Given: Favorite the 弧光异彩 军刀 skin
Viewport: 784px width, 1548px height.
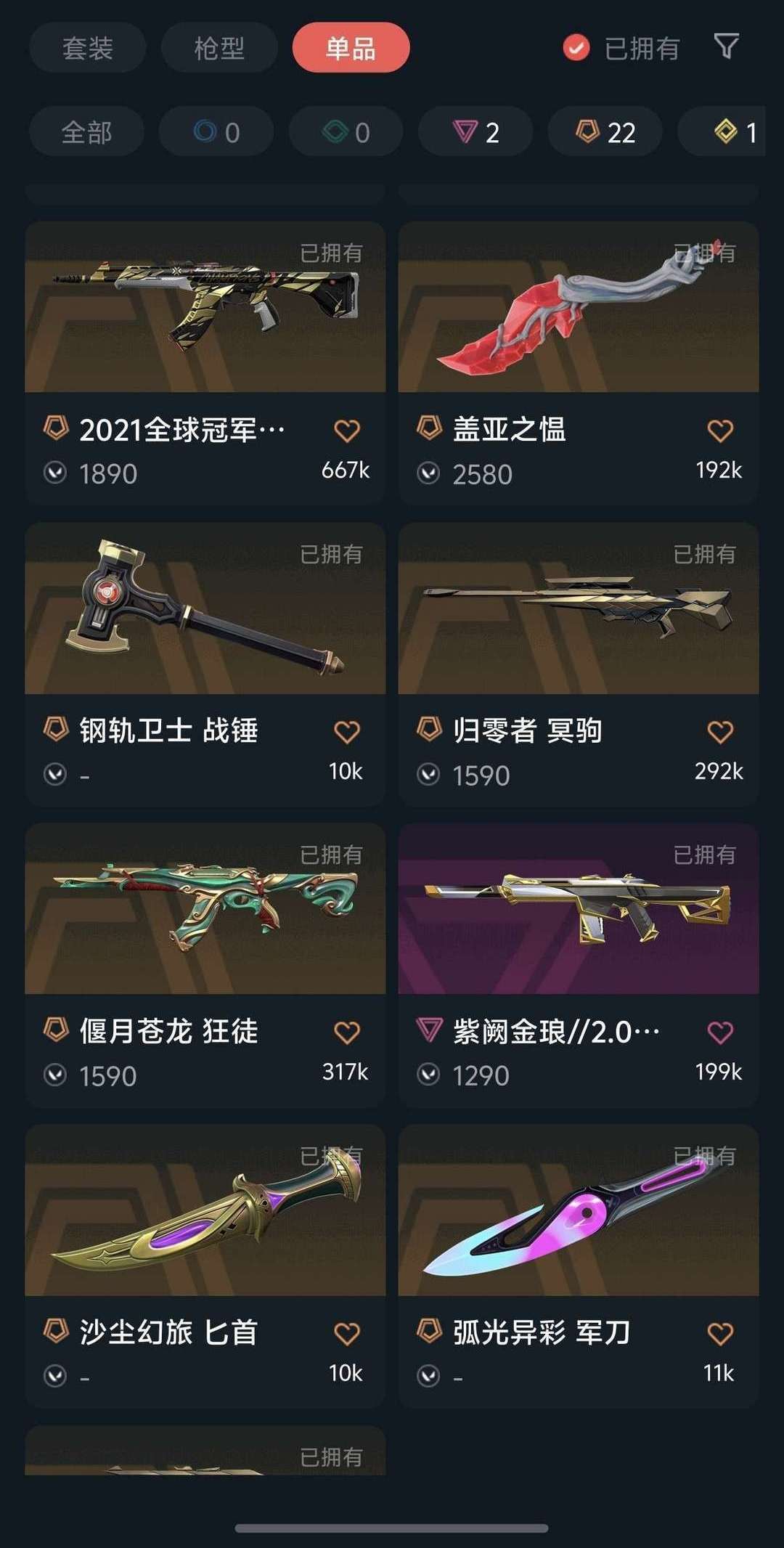Looking at the screenshot, I should click(720, 1333).
